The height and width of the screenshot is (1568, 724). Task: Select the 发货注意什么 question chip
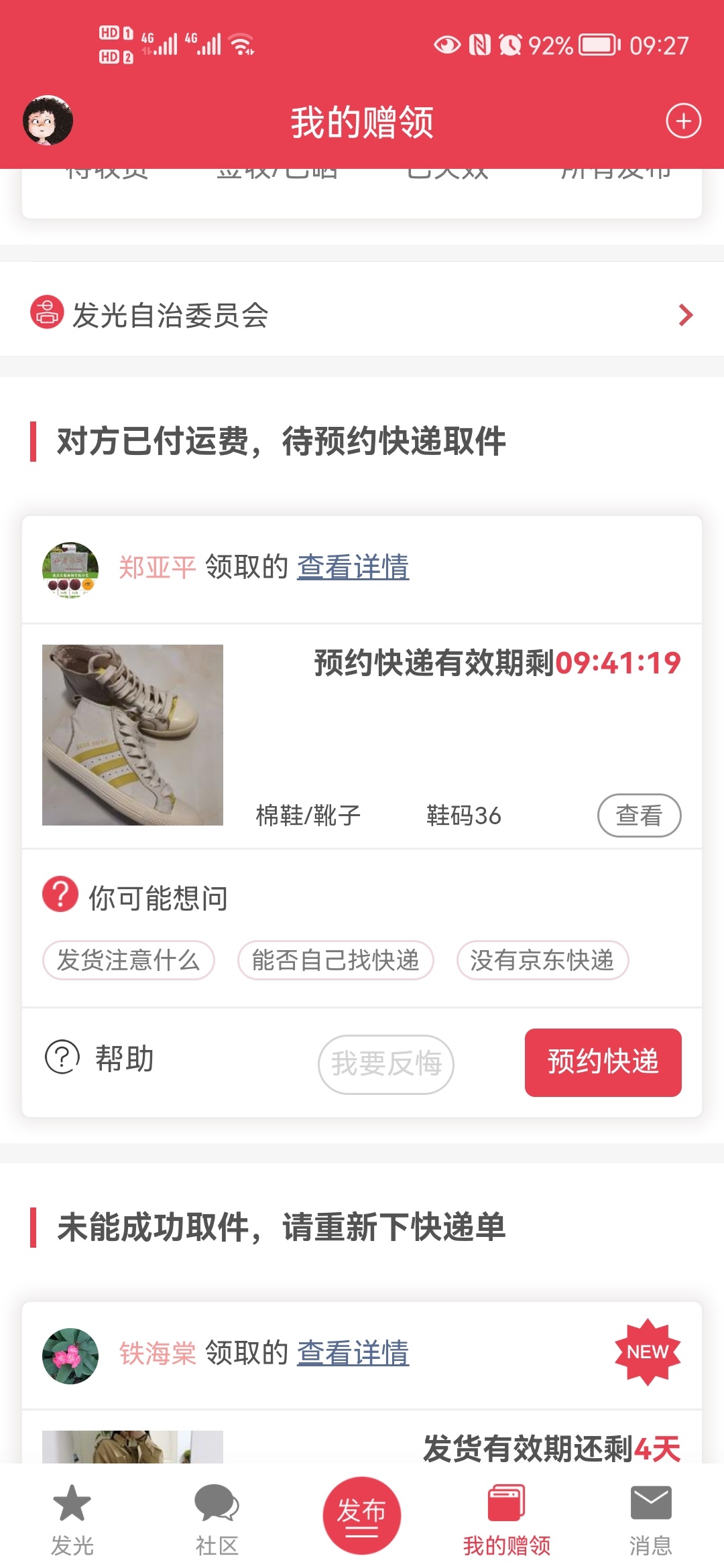point(129,960)
